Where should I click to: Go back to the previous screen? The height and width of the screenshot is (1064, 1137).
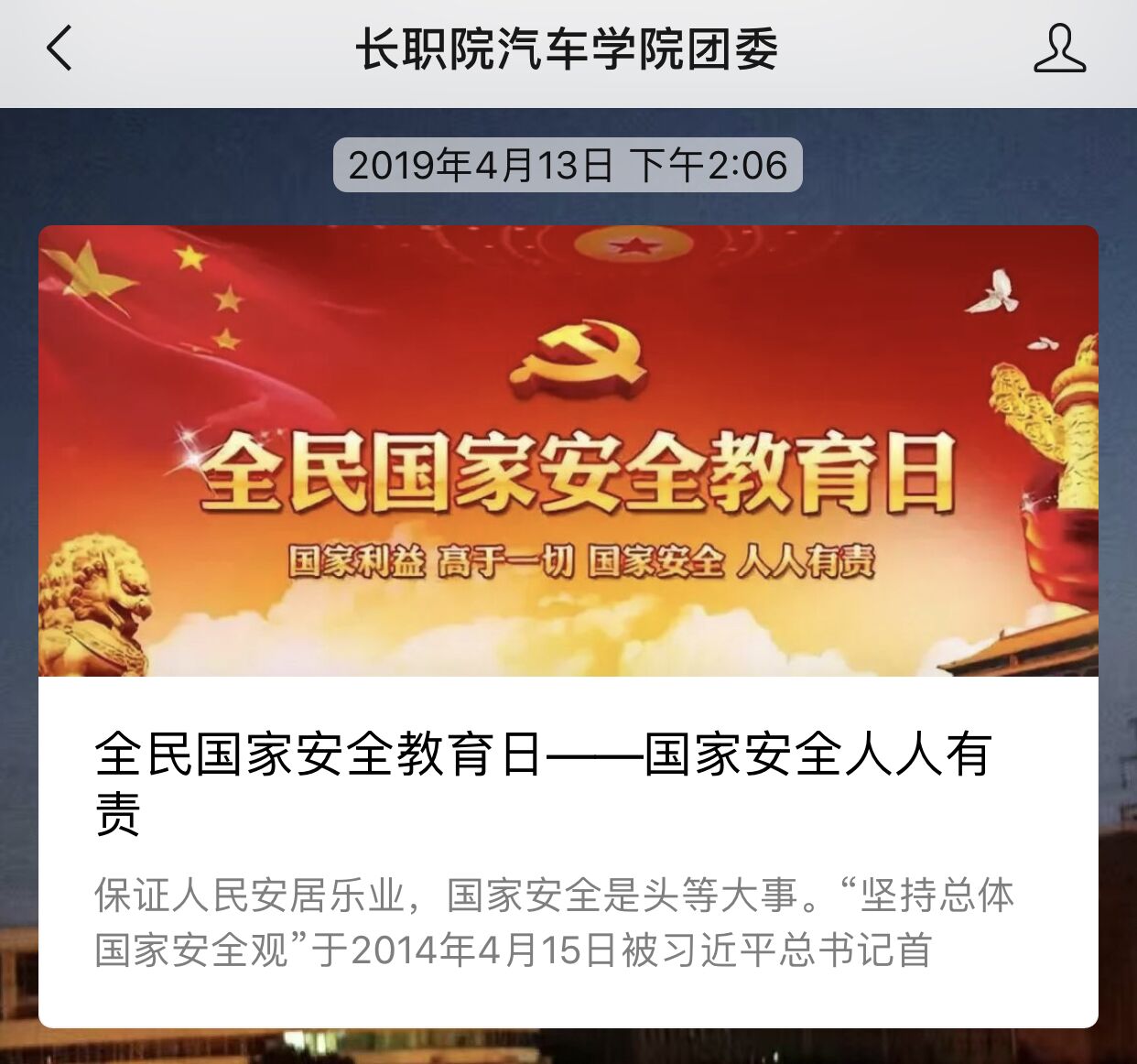pos(60,49)
